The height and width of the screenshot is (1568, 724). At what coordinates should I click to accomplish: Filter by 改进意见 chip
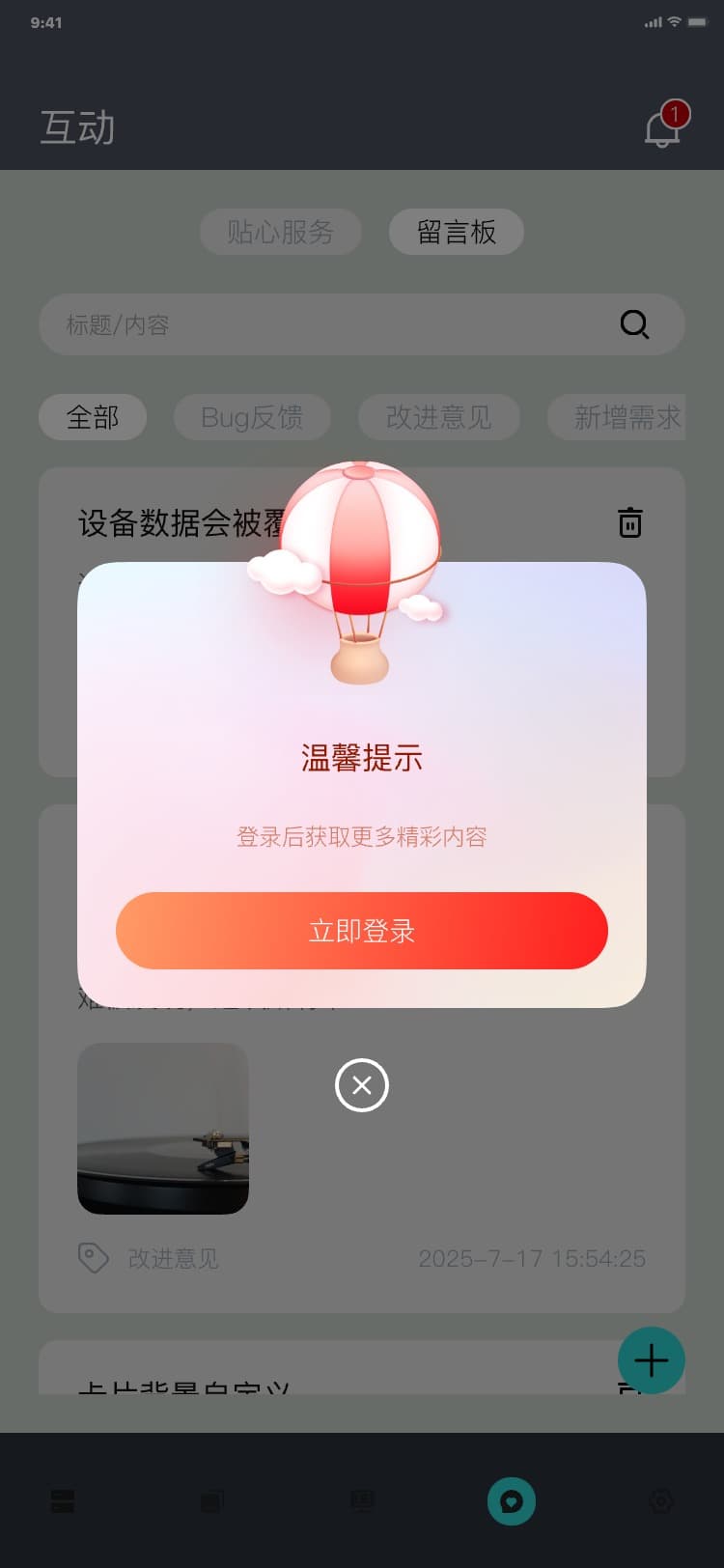tap(438, 417)
